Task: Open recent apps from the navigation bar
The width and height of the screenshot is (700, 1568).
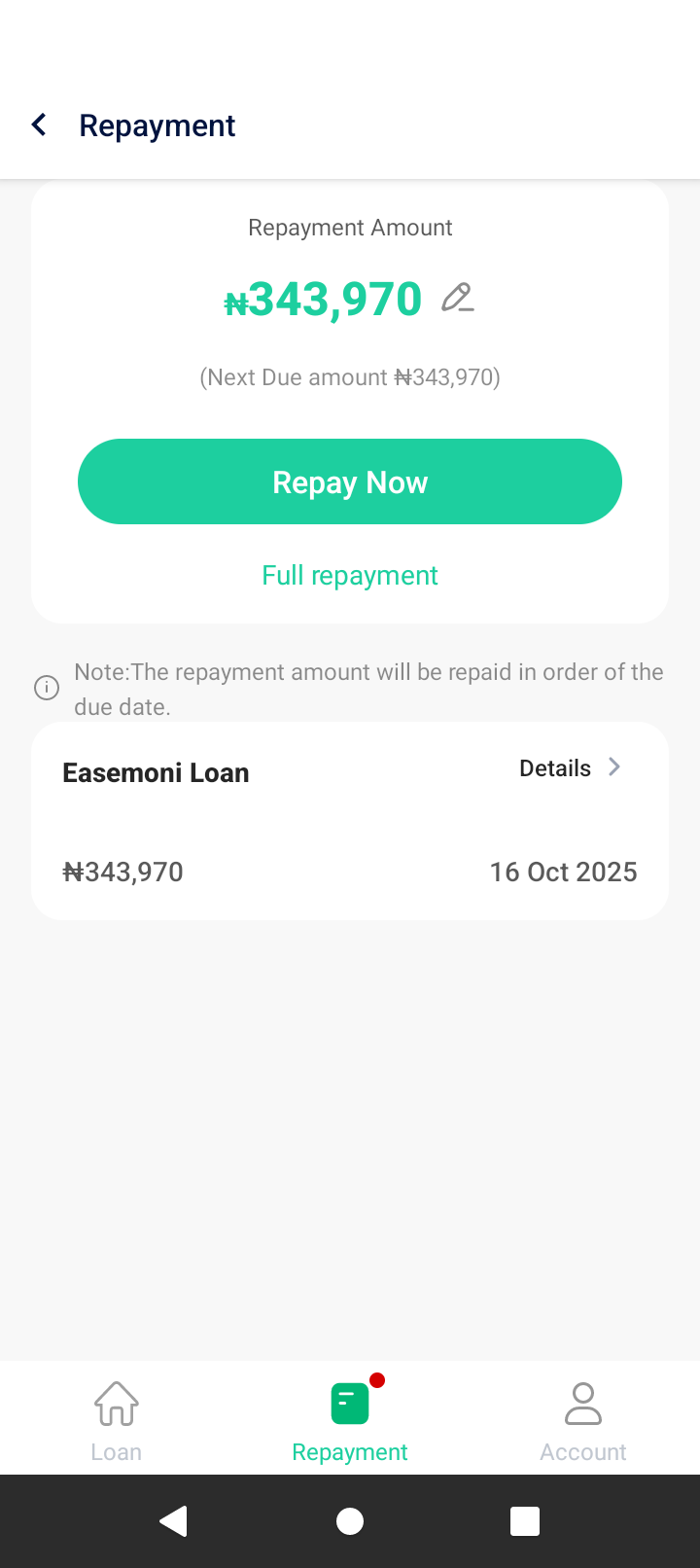Action: point(525,1521)
